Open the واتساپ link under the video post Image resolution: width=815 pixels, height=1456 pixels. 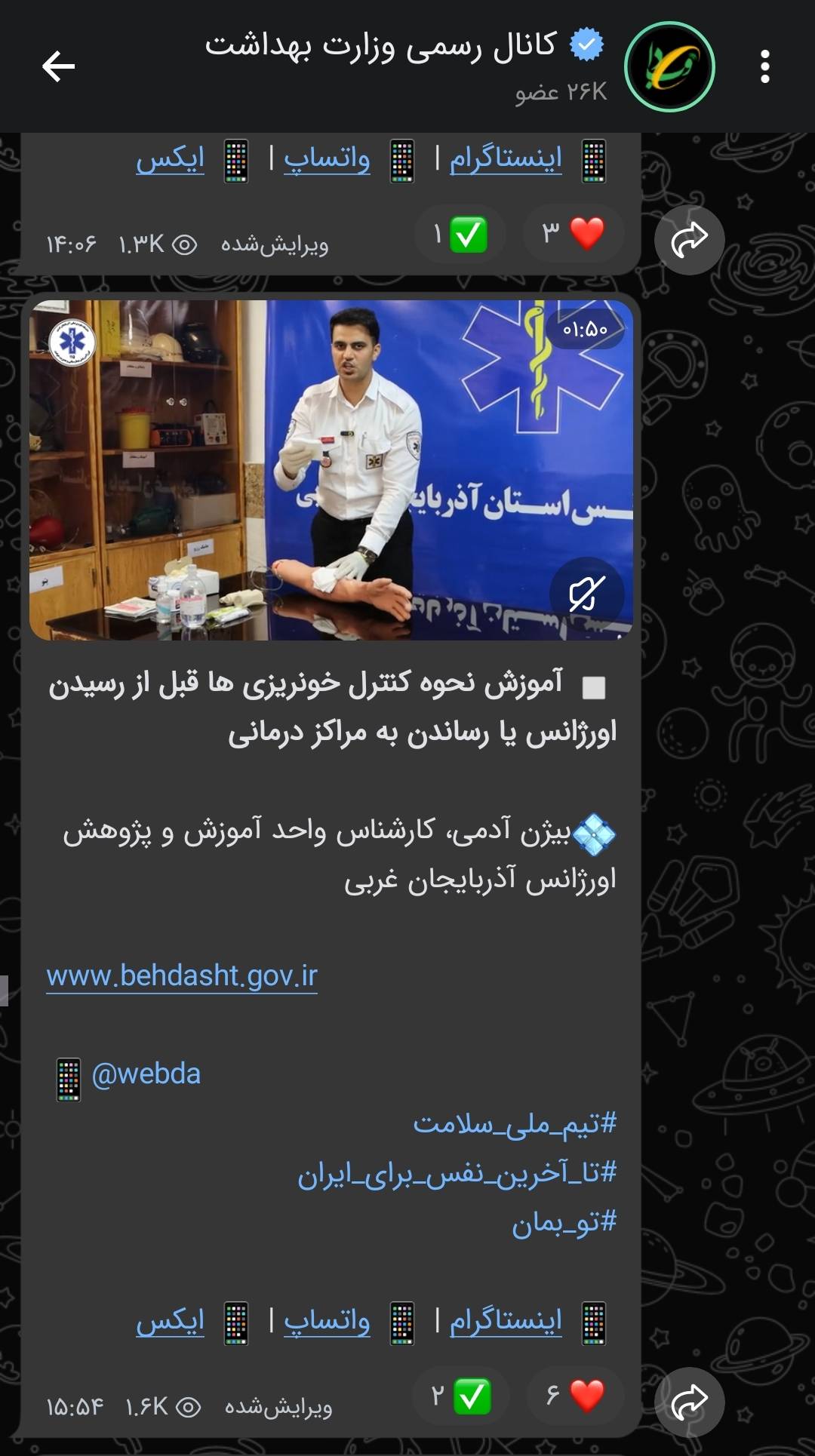pos(327,1320)
